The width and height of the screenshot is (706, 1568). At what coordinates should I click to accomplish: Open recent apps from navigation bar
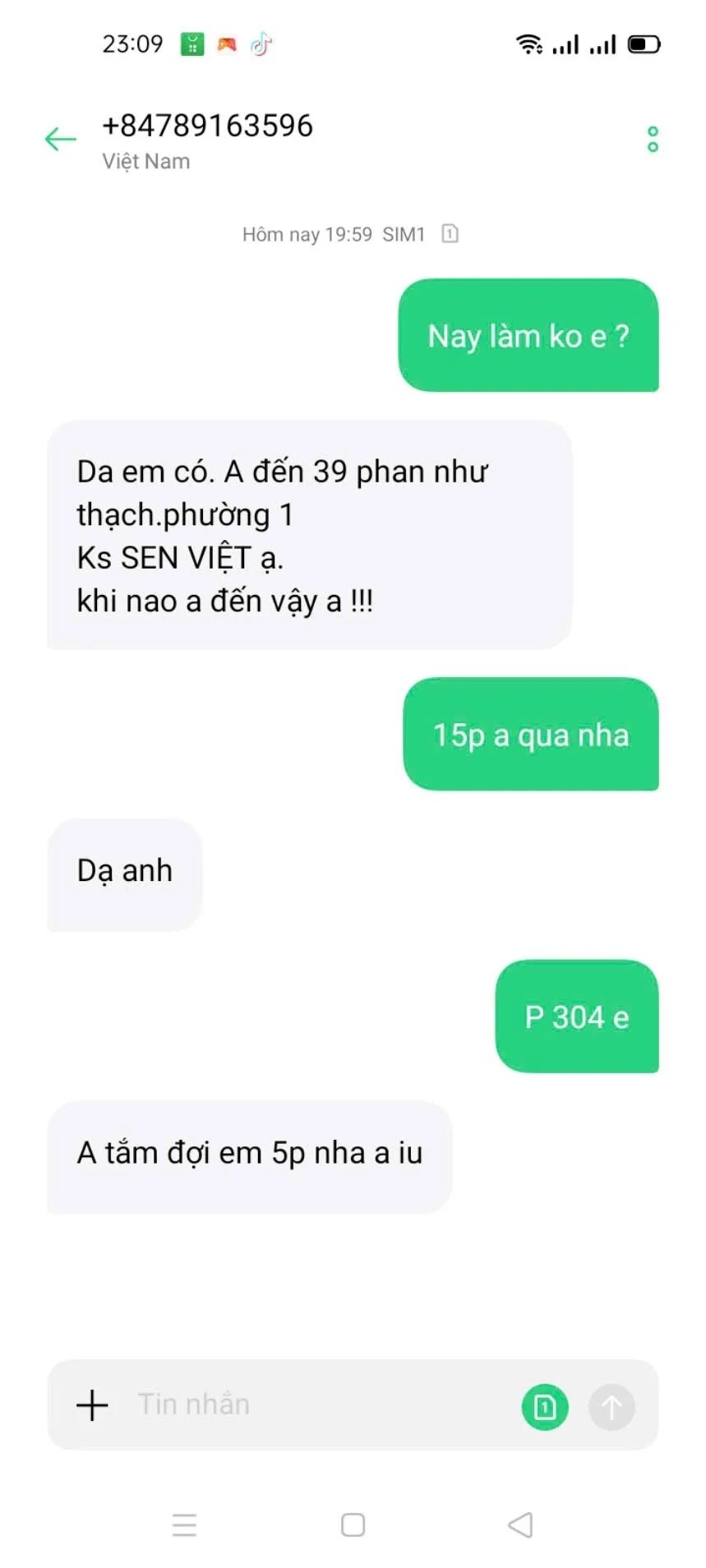(185, 1524)
